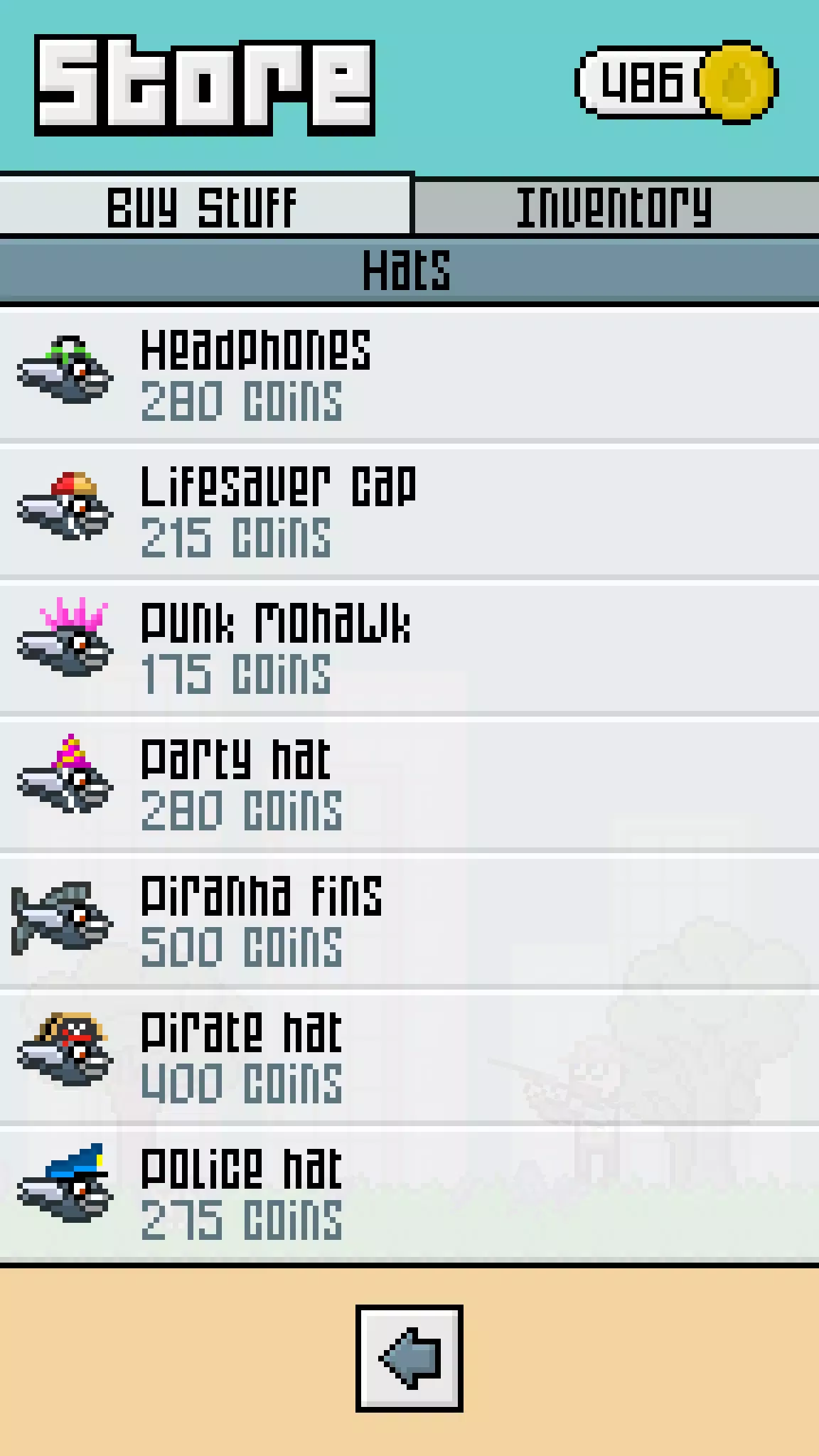Tap the Piranha Fins item
Screen dimensions: 819x1456
click(x=409, y=920)
